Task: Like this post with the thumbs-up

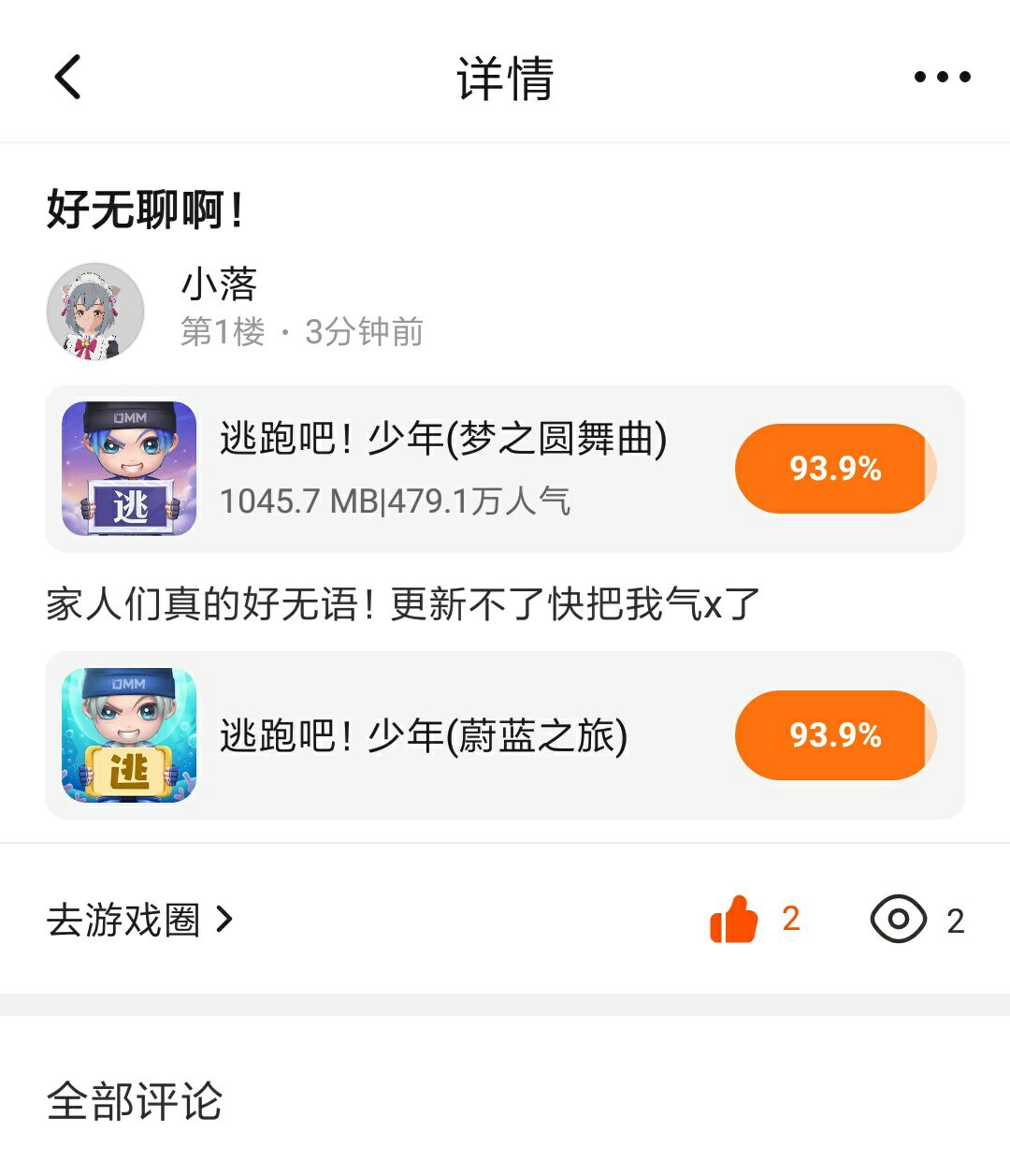Action: tap(734, 920)
